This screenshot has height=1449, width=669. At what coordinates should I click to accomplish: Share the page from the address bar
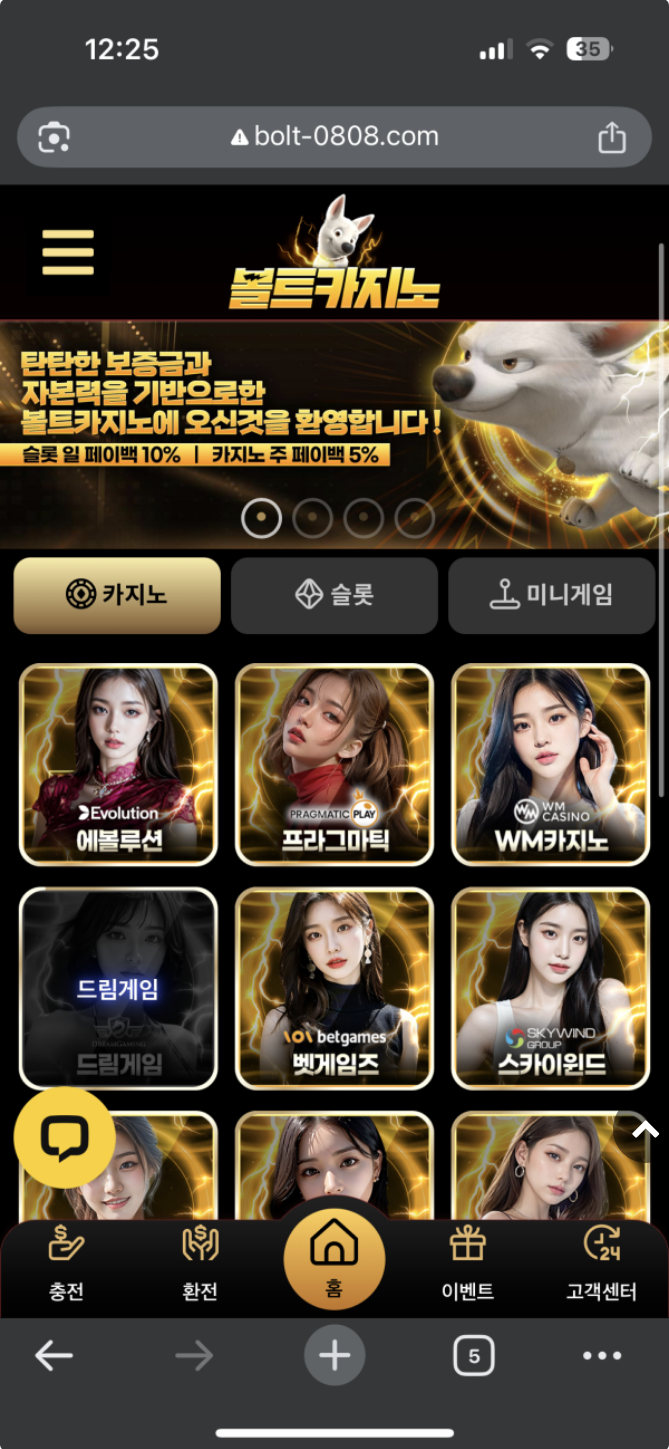tap(611, 137)
